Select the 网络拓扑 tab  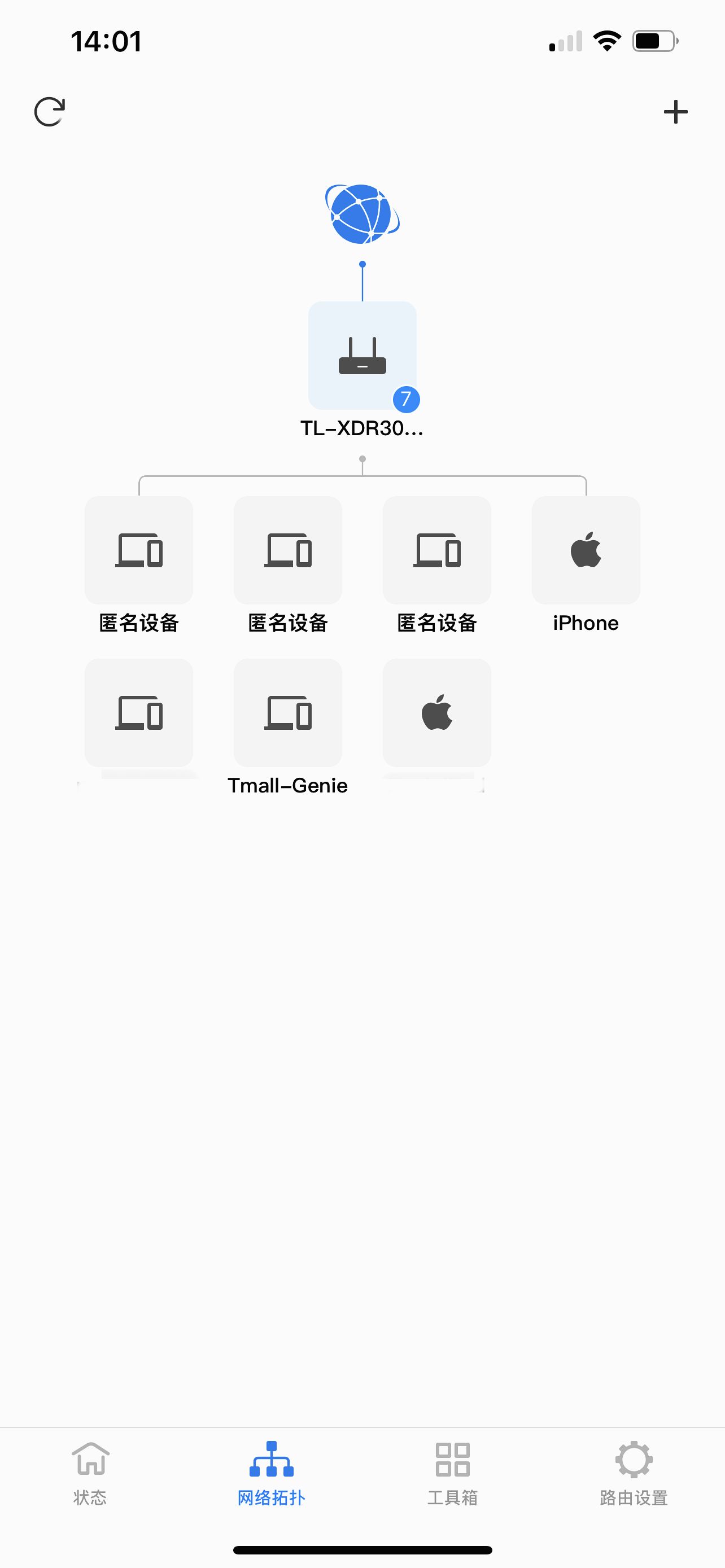[272, 1473]
